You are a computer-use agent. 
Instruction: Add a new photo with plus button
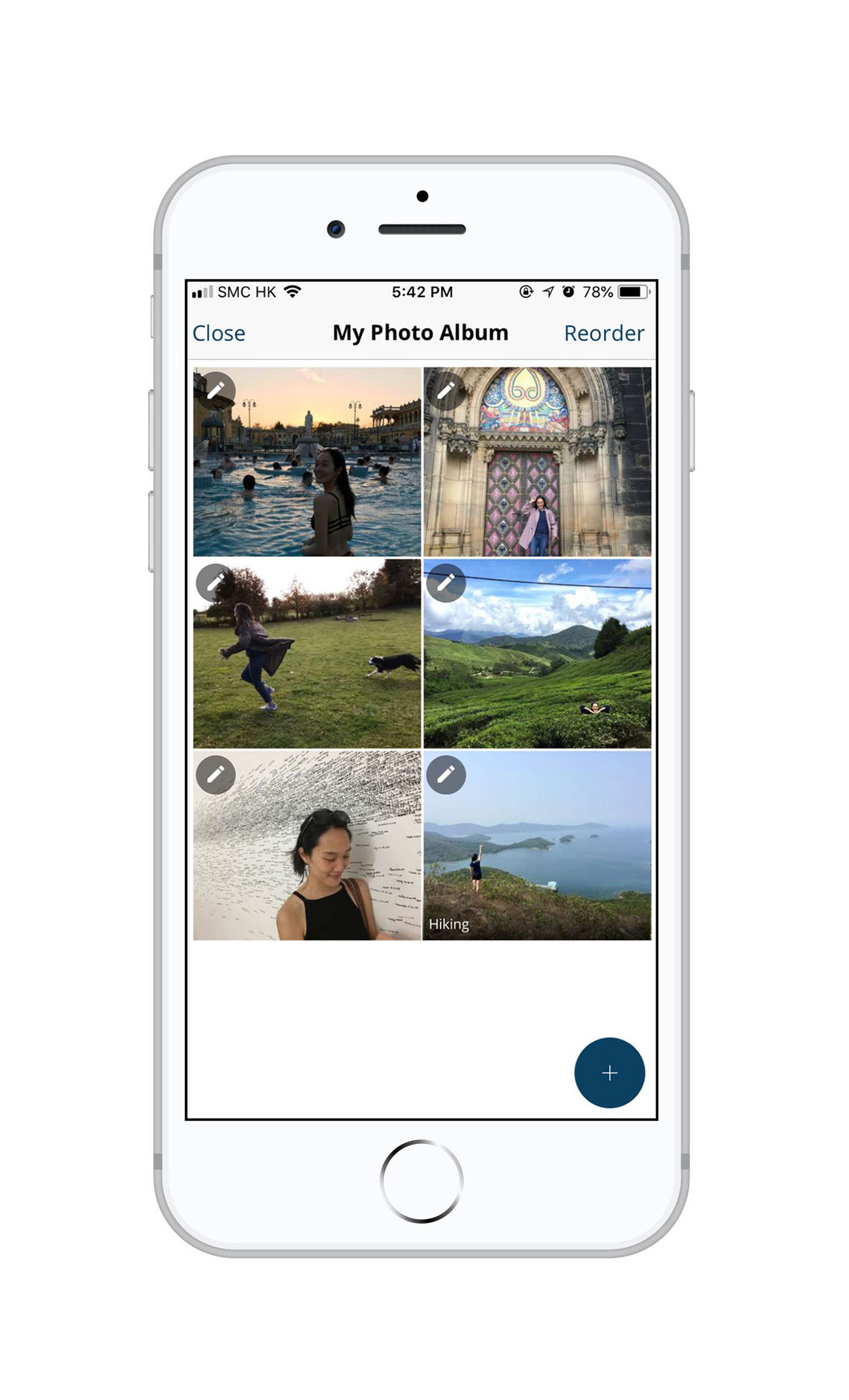pos(609,1072)
